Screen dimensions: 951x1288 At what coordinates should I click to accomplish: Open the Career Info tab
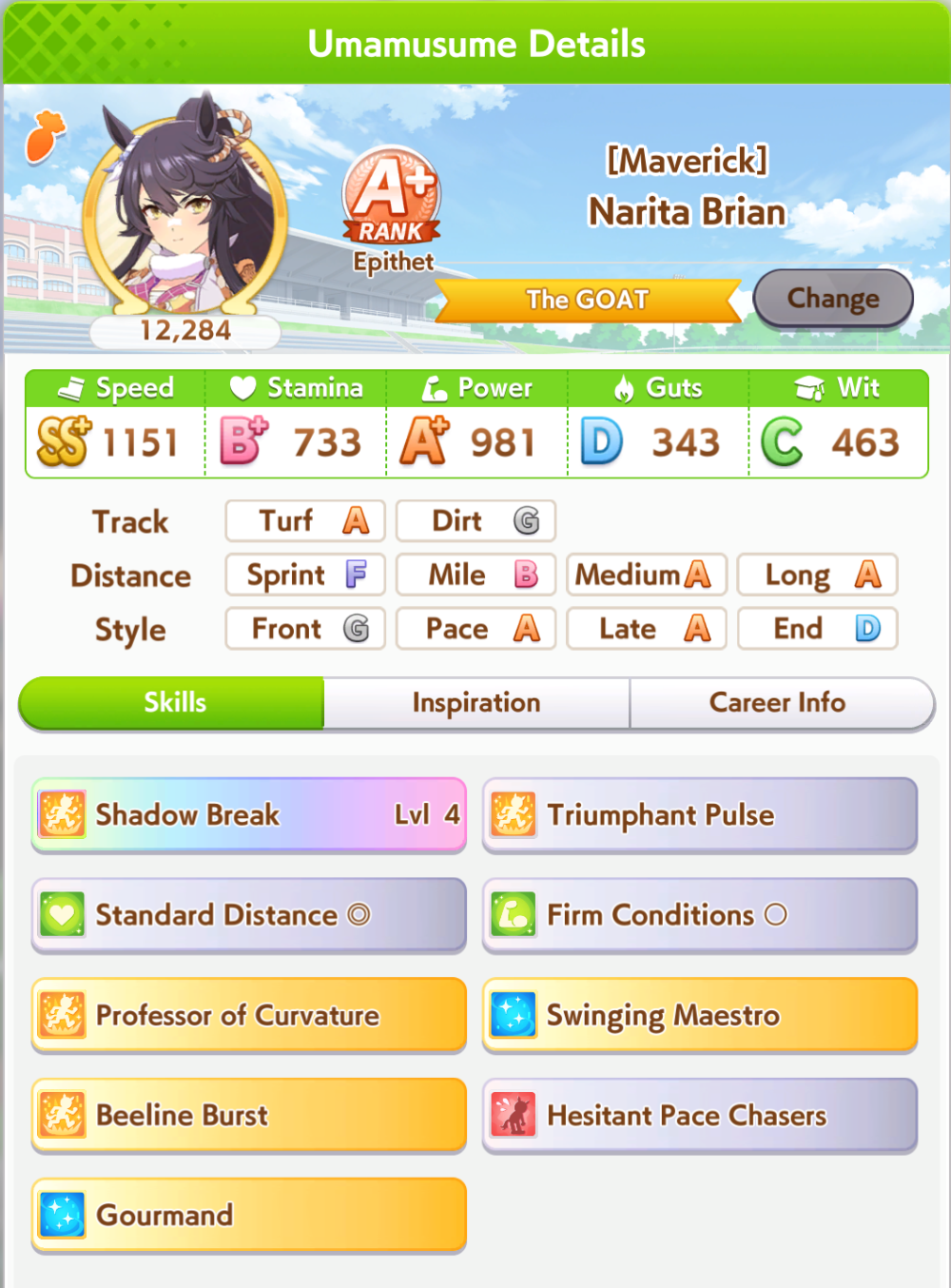(778, 703)
